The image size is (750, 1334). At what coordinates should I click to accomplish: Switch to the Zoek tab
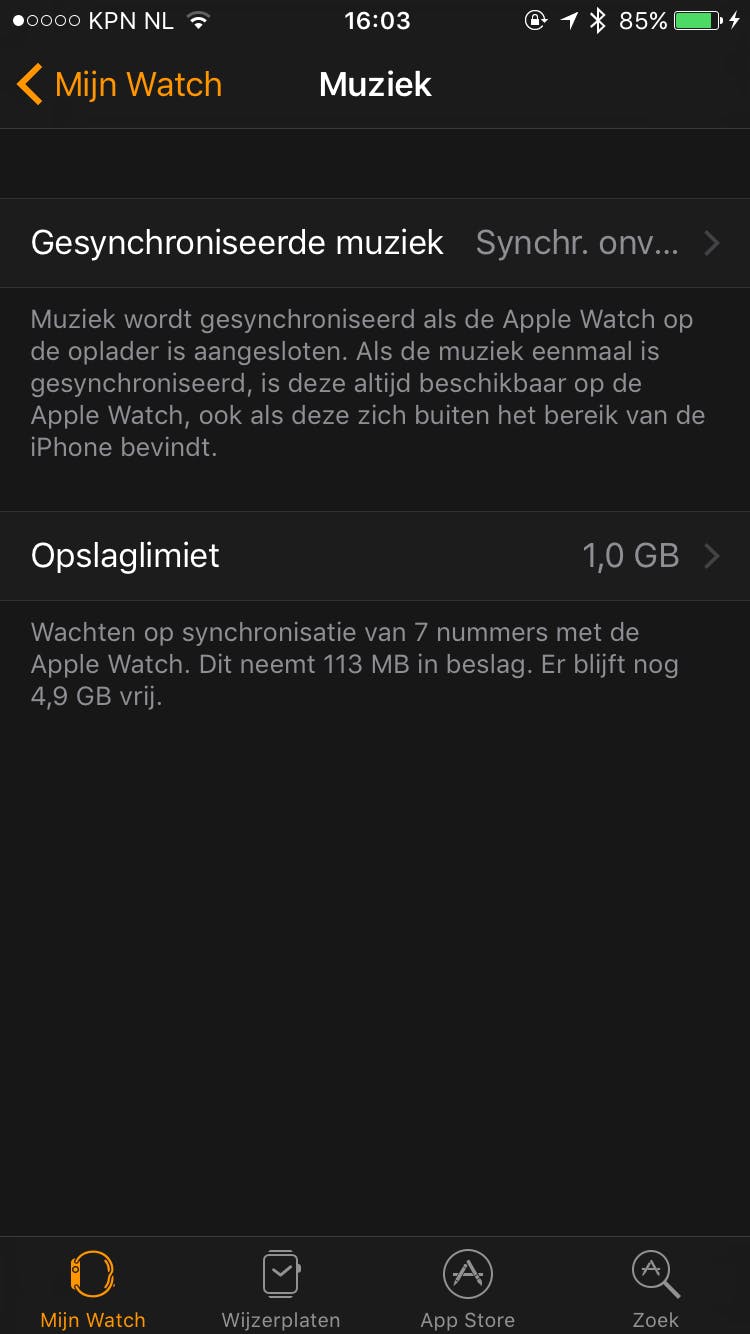tap(656, 1288)
